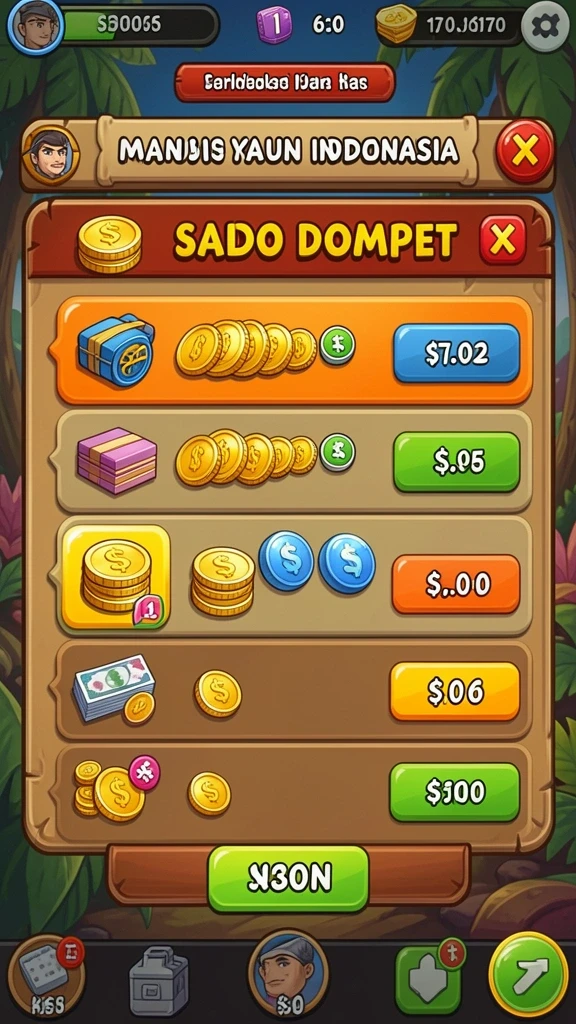
Task: Close the Sado Dompet shop panel
Action: (x=502, y=240)
